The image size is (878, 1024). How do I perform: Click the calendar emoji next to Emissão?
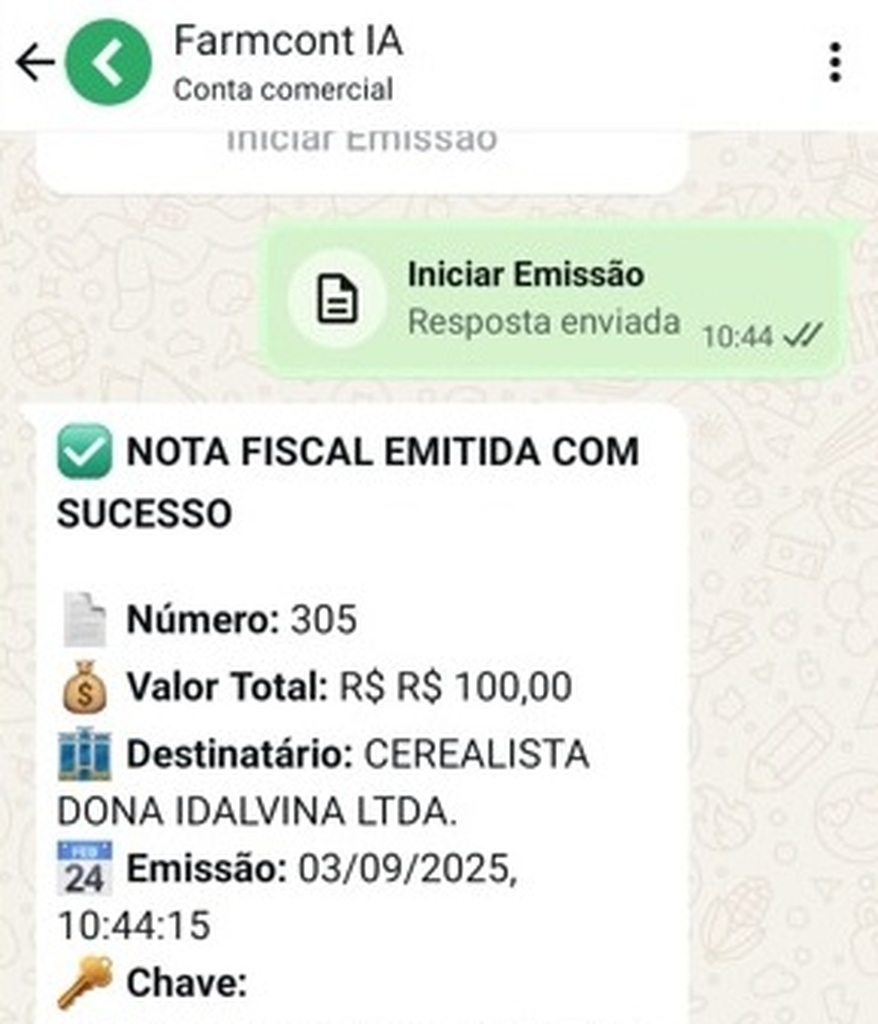coord(88,866)
